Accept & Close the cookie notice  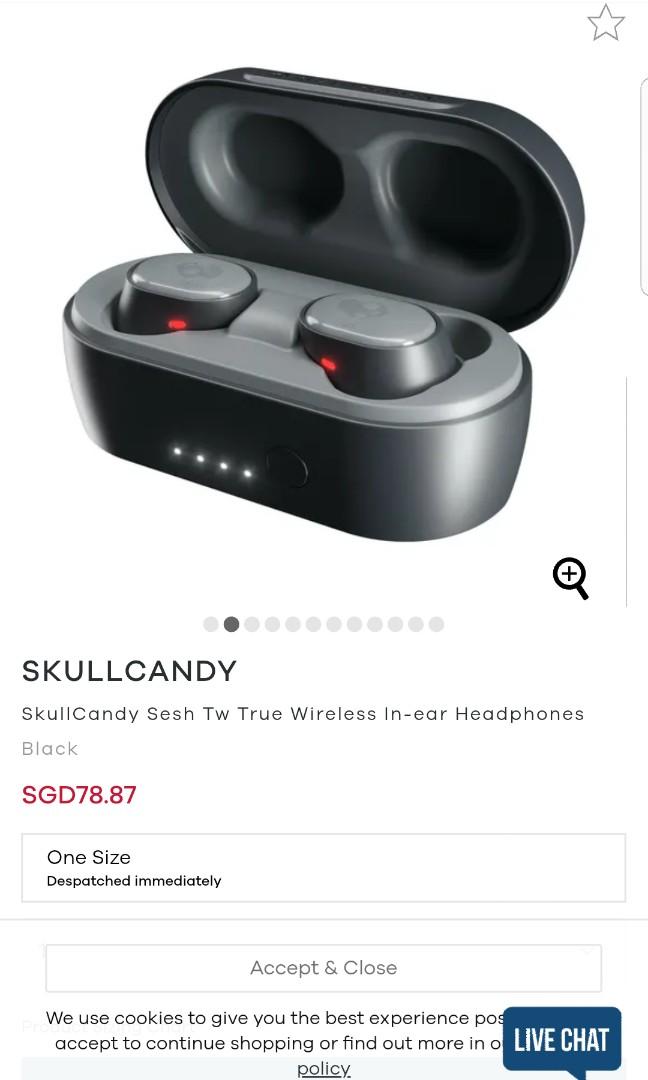pos(323,967)
